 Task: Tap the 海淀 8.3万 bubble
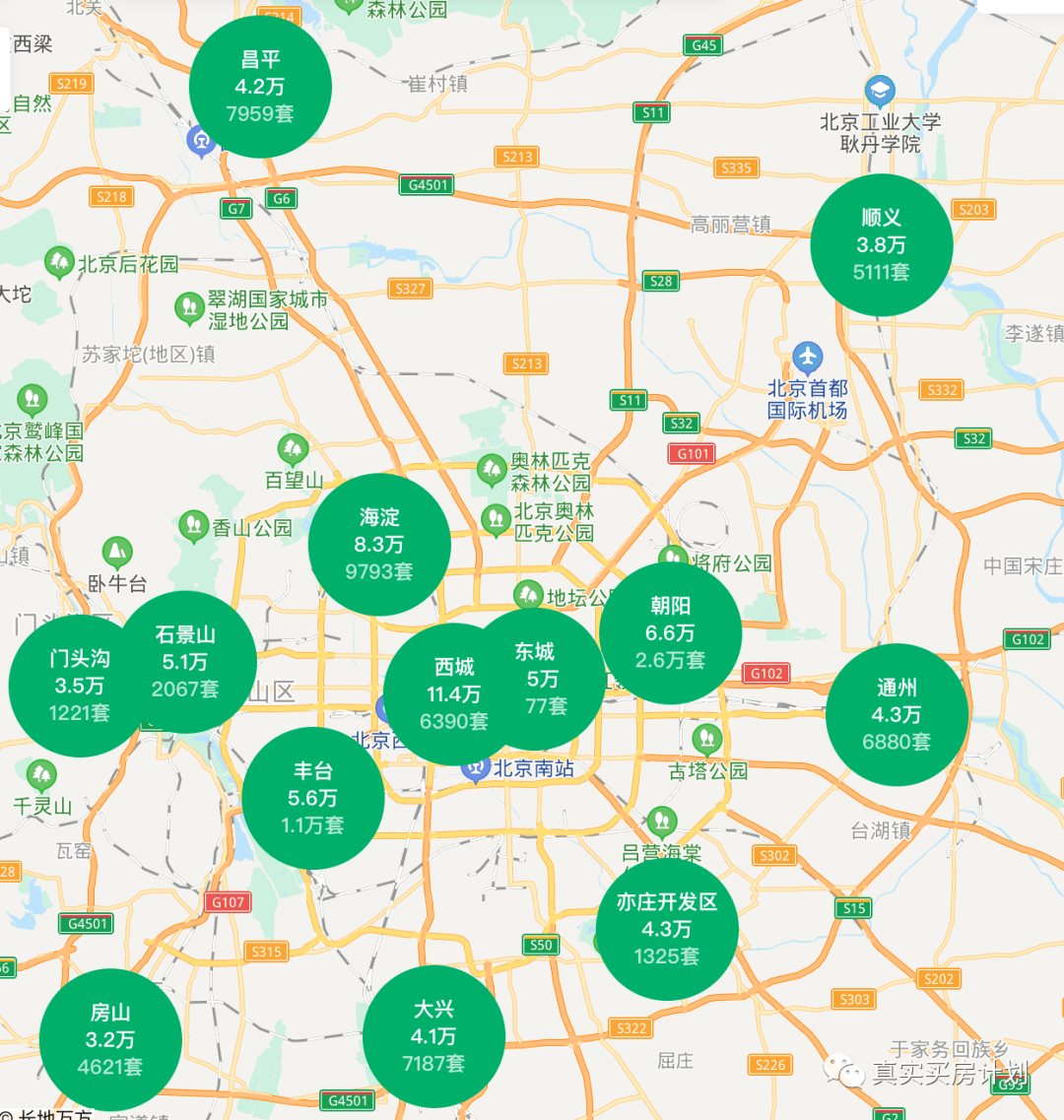coord(379,544)
